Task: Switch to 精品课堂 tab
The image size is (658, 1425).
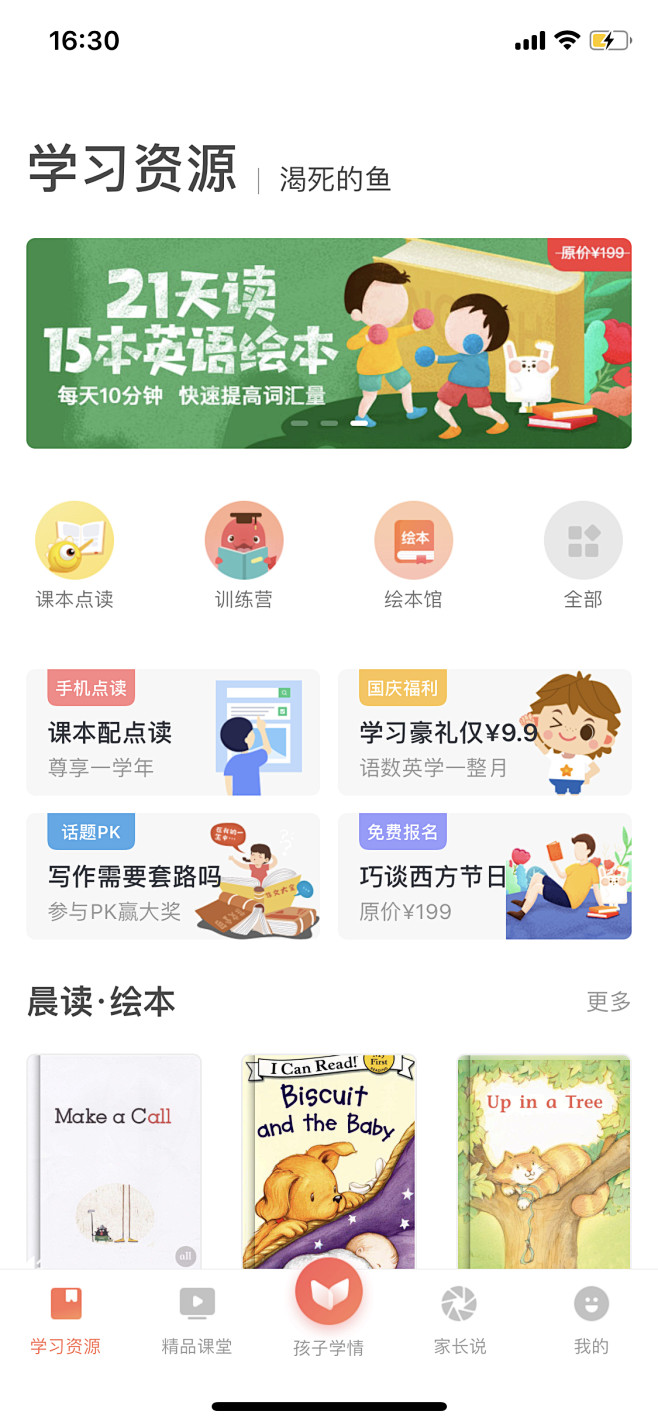Action: coord(197,1320)
